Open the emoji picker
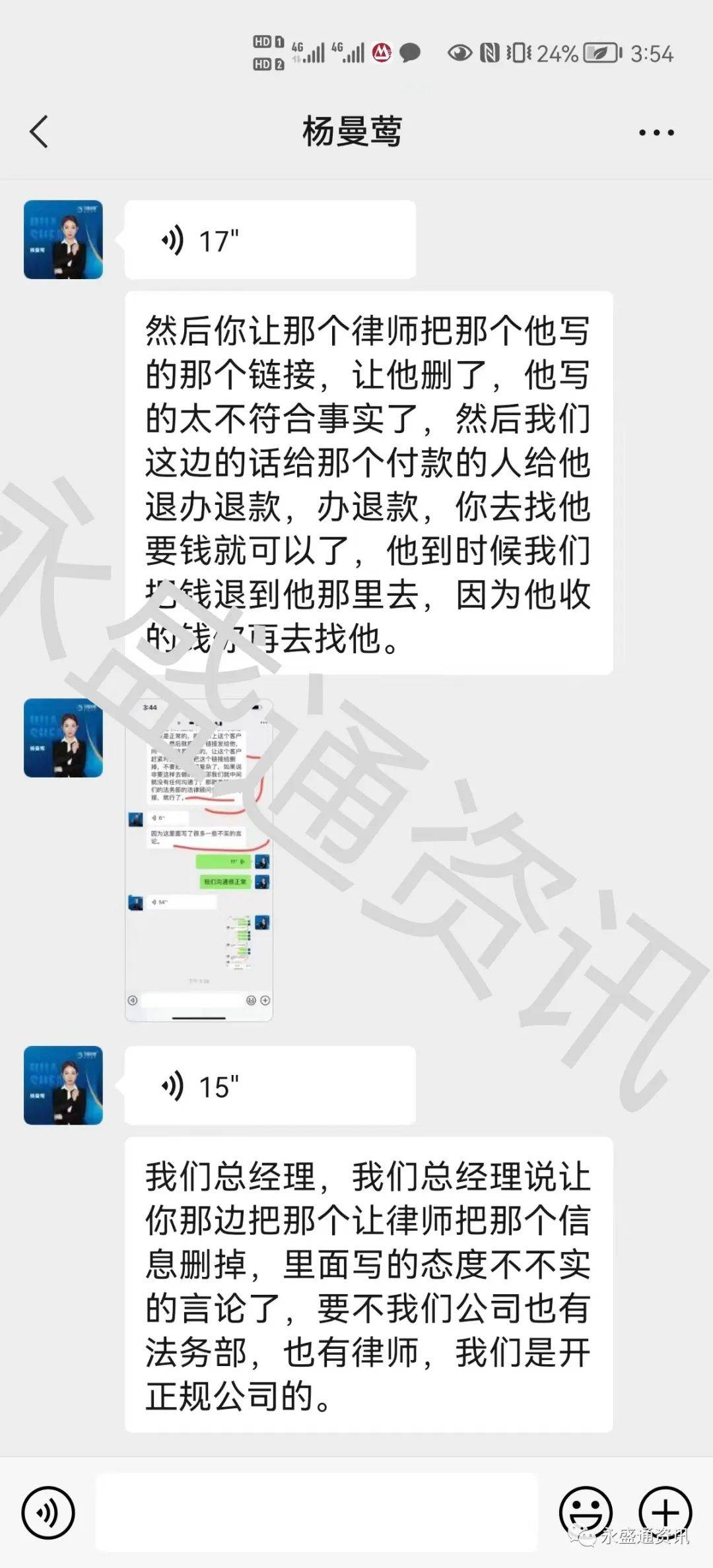Viewport: 713px width, 1568px height. click(585, 1512)
